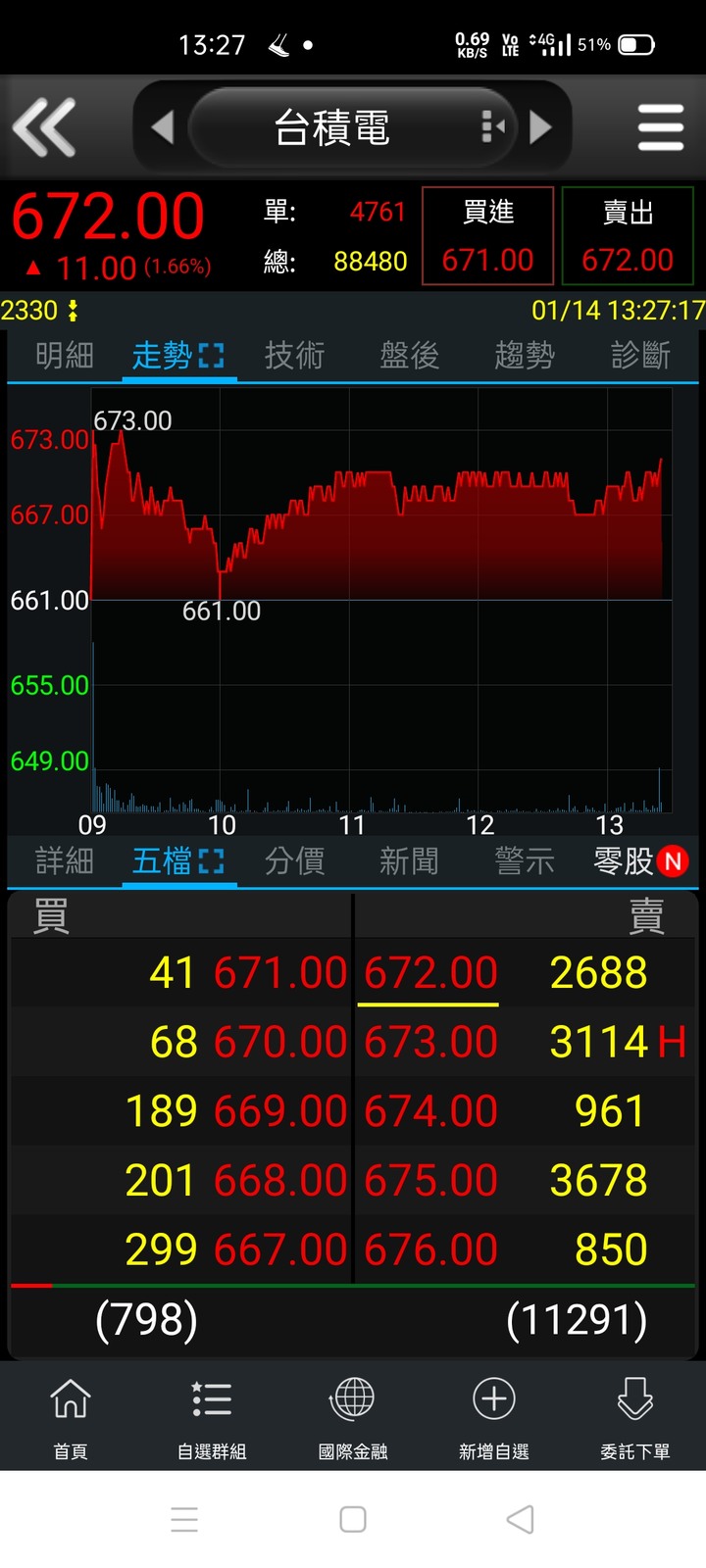Open the hamburger menu
This screenshot has height=1568, width=706.
[660, 127]
